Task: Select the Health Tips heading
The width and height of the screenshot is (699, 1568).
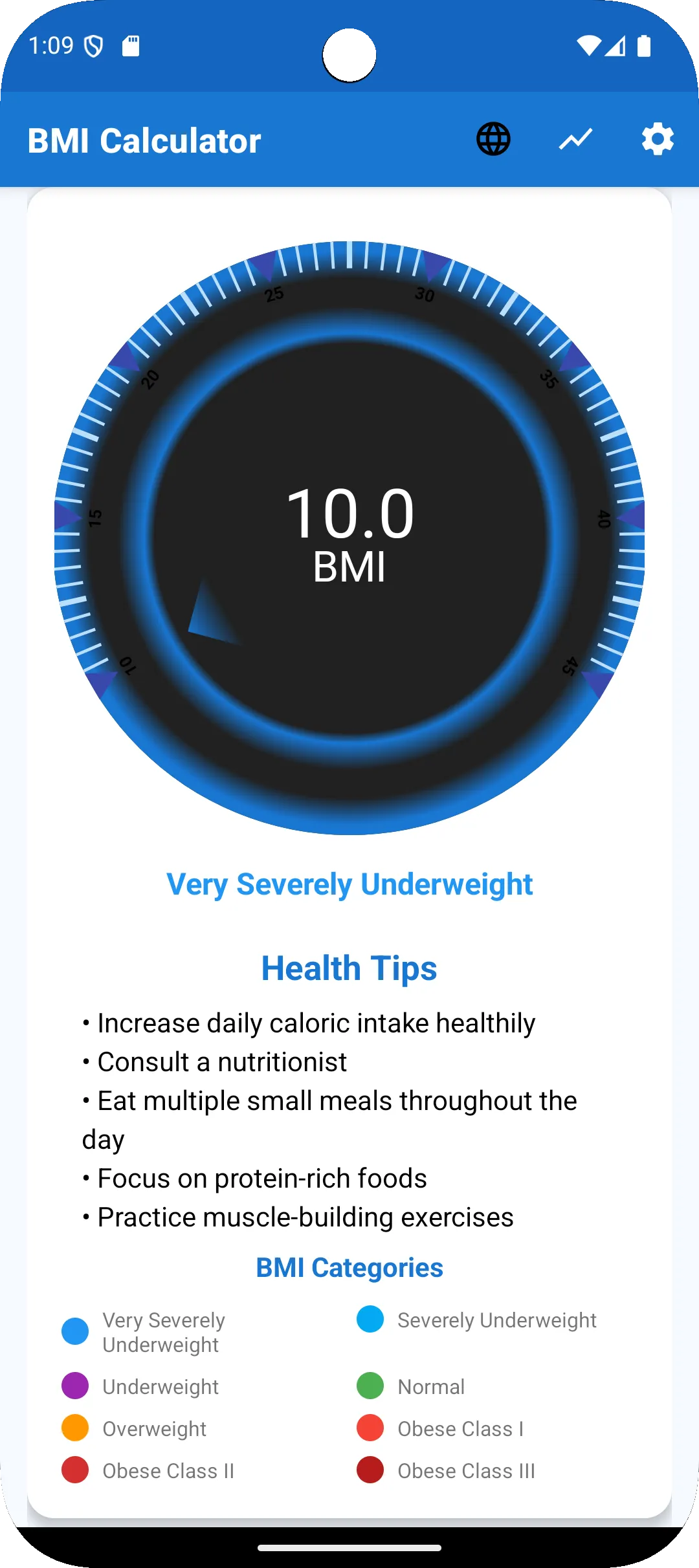Action: (349, 968)
